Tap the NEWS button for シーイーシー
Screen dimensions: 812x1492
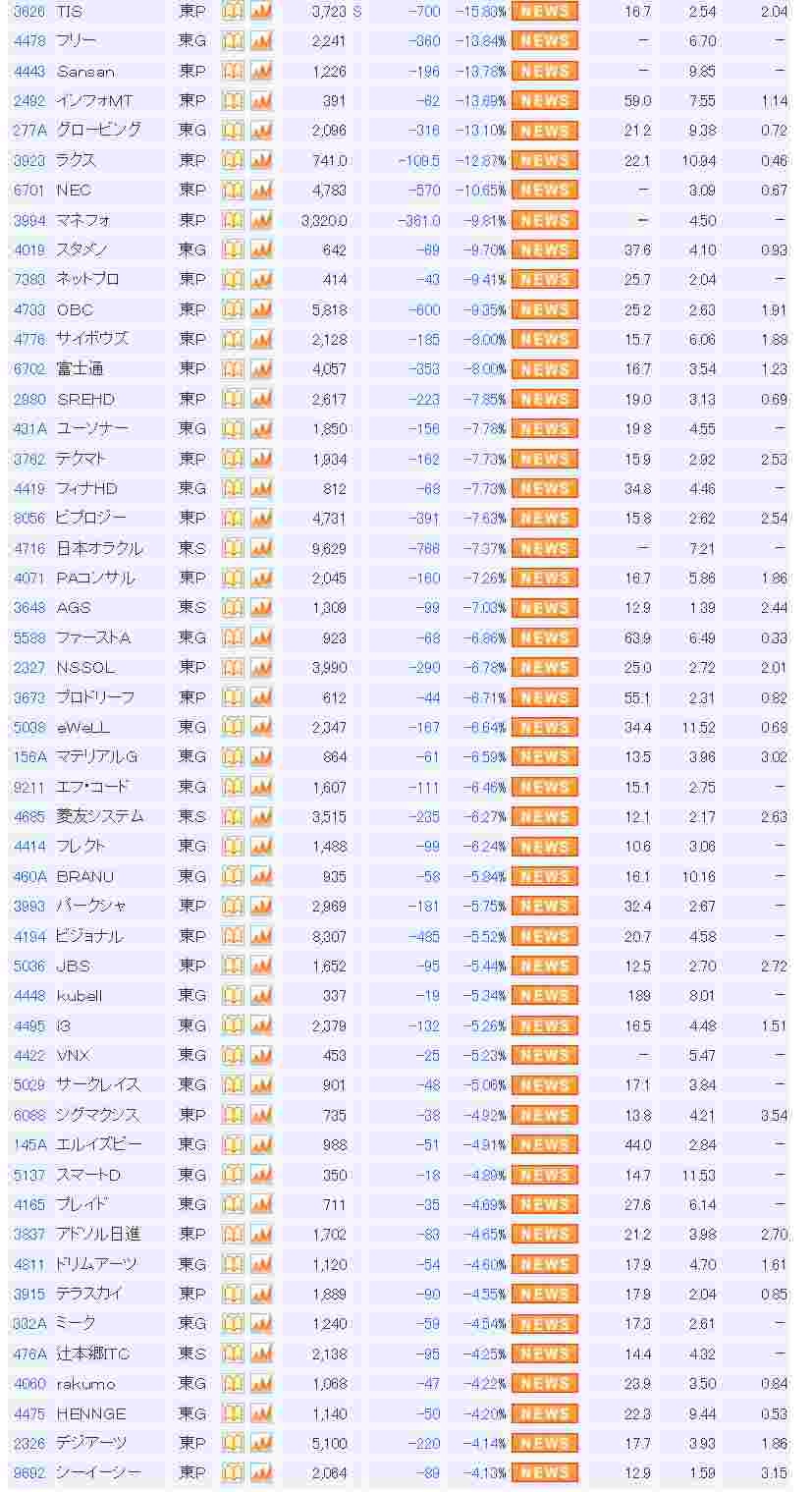tap(545, 1472)
